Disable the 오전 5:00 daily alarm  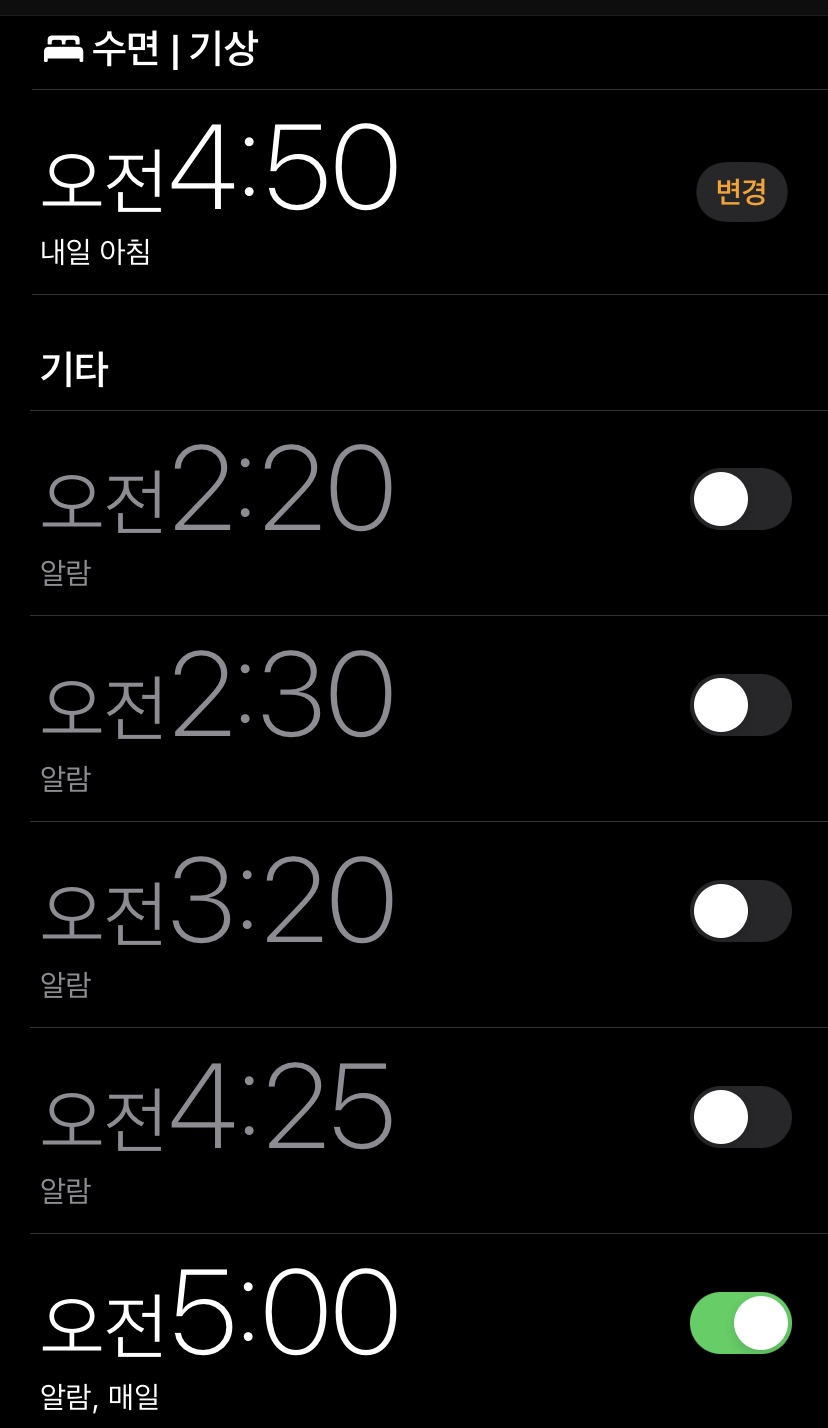click(741, 1323)
